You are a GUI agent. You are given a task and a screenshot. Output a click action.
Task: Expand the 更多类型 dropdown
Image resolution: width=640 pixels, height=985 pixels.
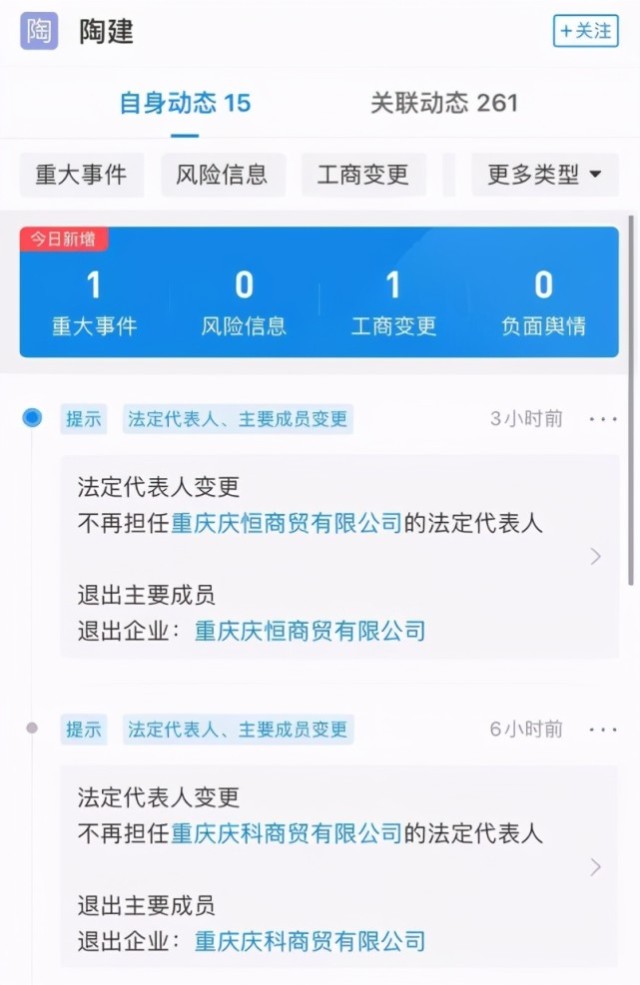point(544,175)
